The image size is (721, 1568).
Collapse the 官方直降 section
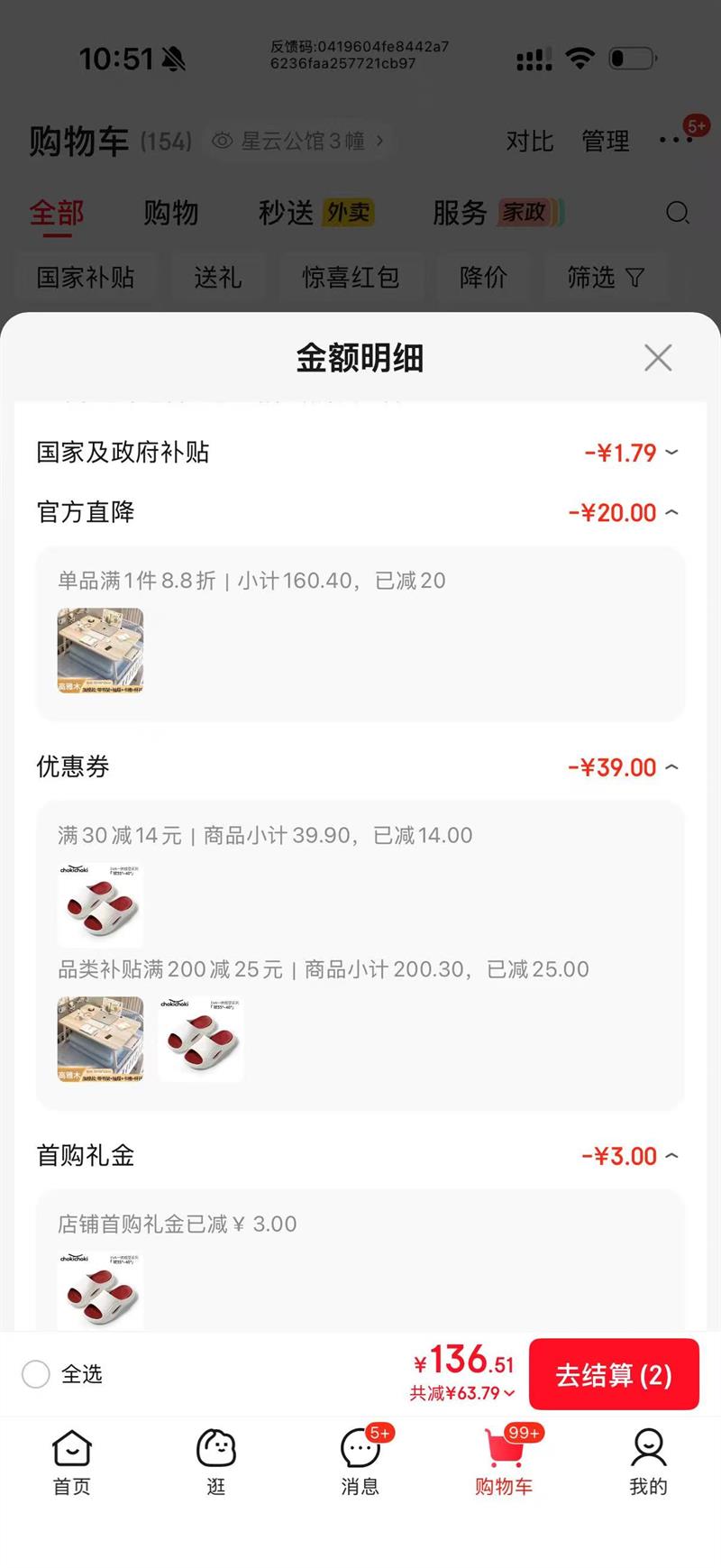[671, 512]
